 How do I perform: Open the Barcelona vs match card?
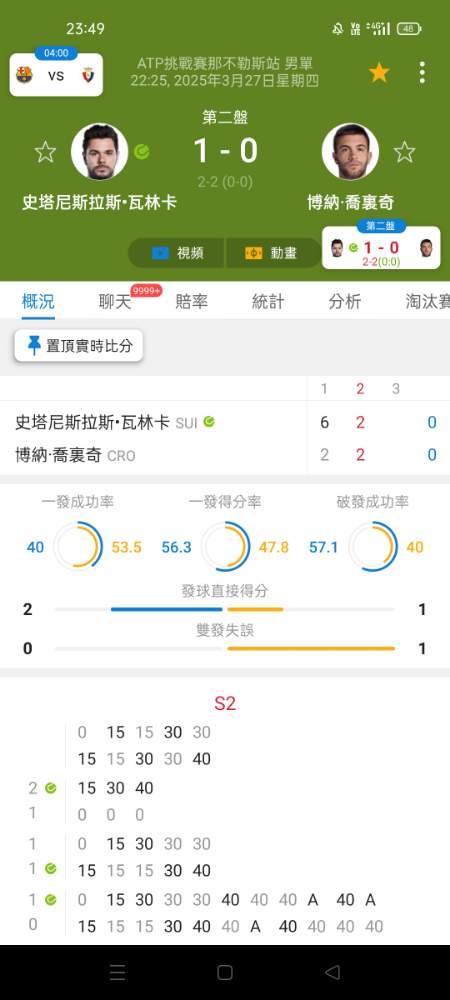tap(56, 75)
